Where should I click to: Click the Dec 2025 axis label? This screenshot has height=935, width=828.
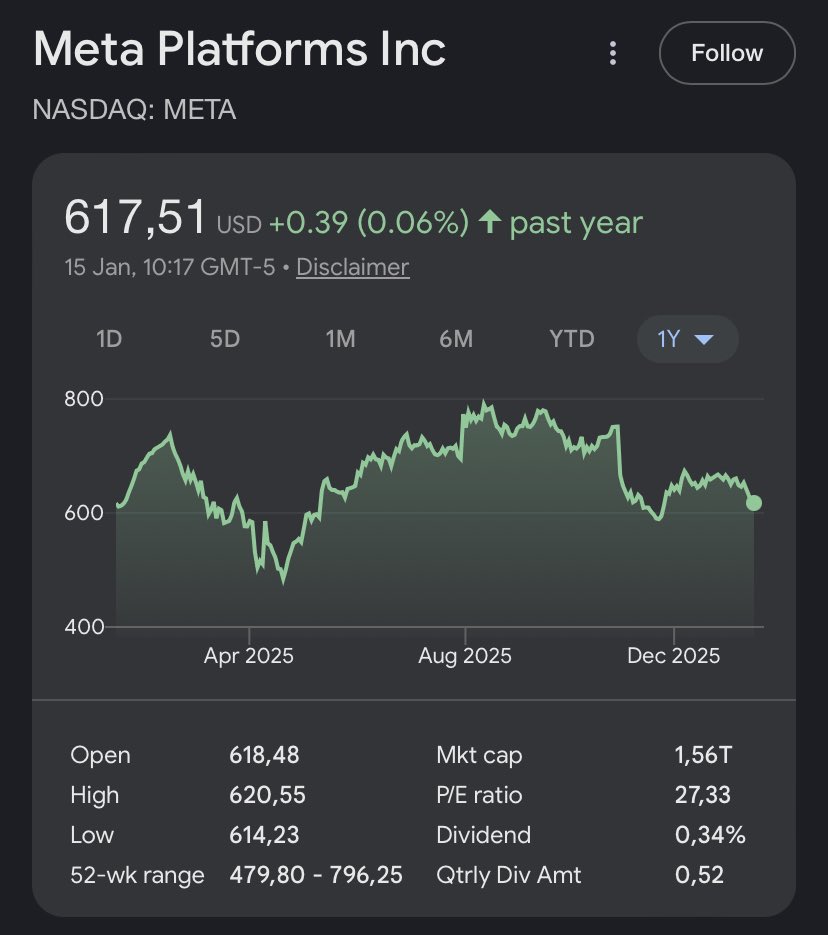tap(675, 655)
